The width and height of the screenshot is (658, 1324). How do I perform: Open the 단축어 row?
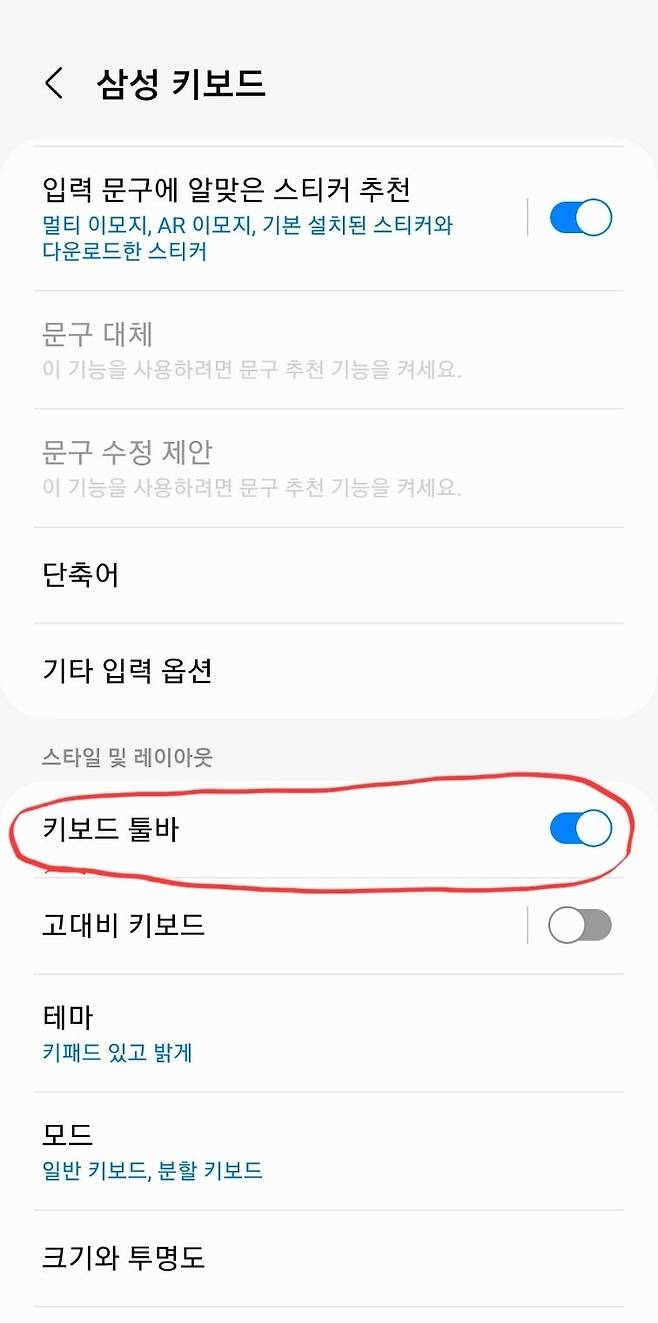300,575
